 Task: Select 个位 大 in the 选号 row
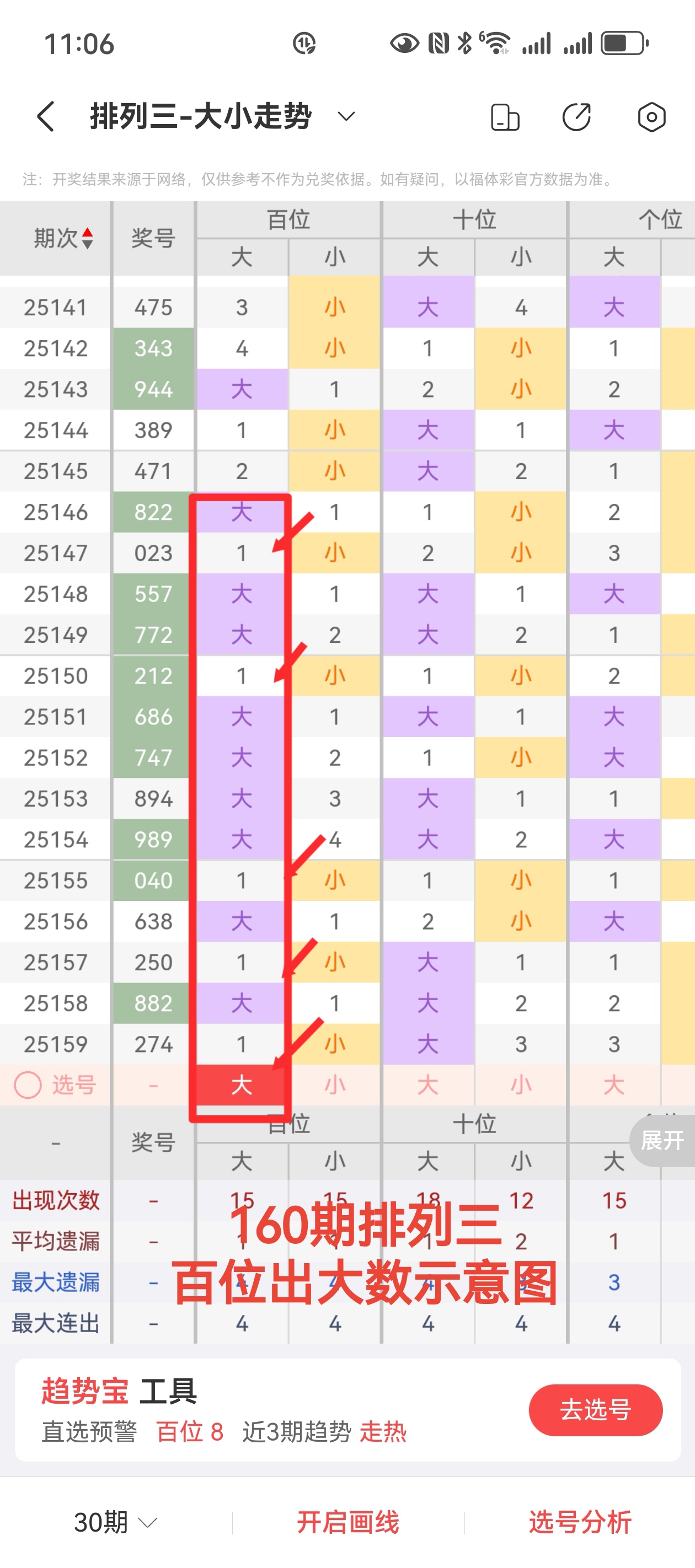point(613,1084)
